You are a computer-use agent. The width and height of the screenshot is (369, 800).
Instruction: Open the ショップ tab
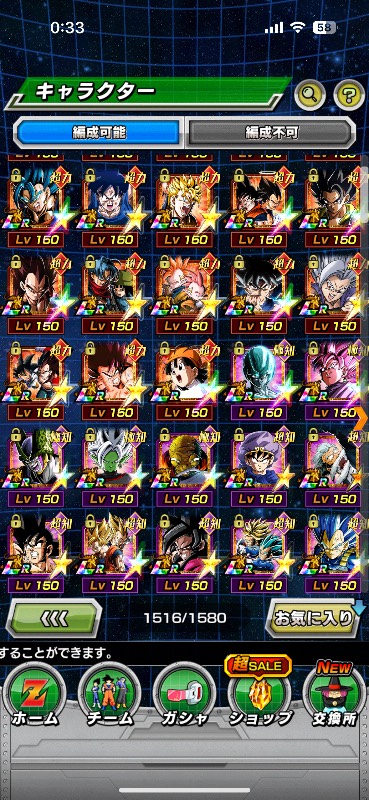[259, 694]
